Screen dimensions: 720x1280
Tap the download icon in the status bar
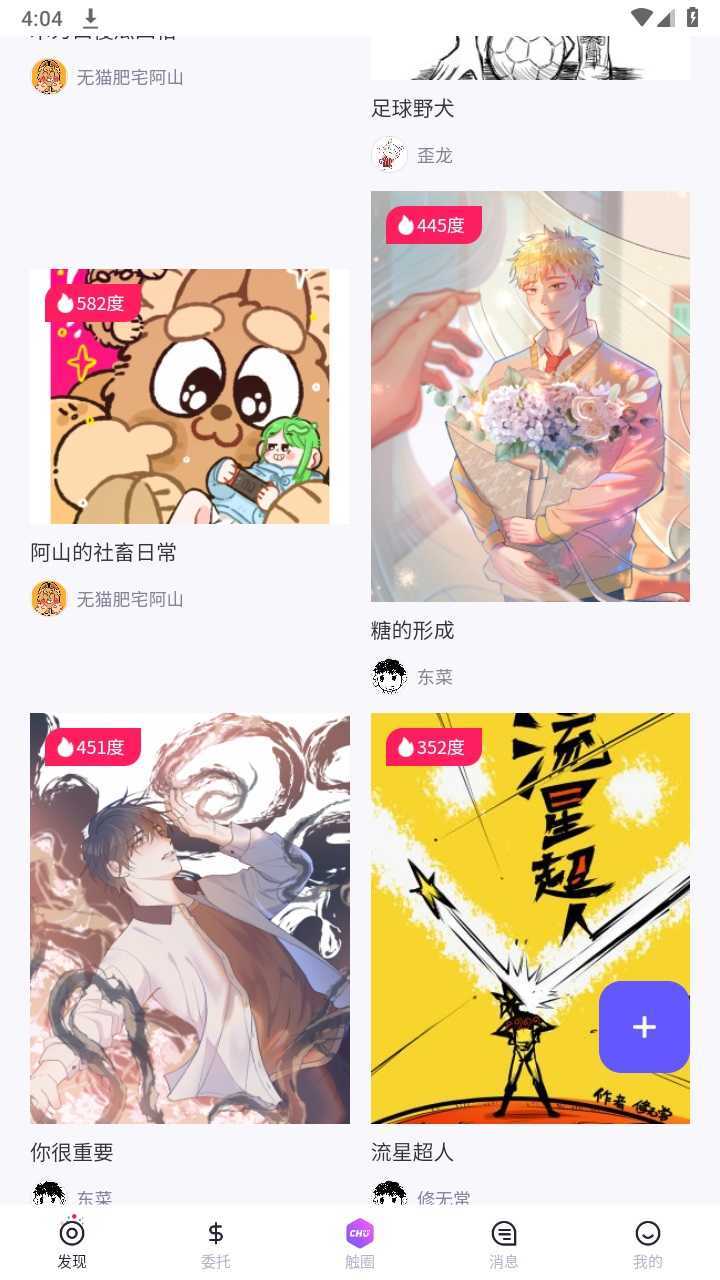[90, 17]
